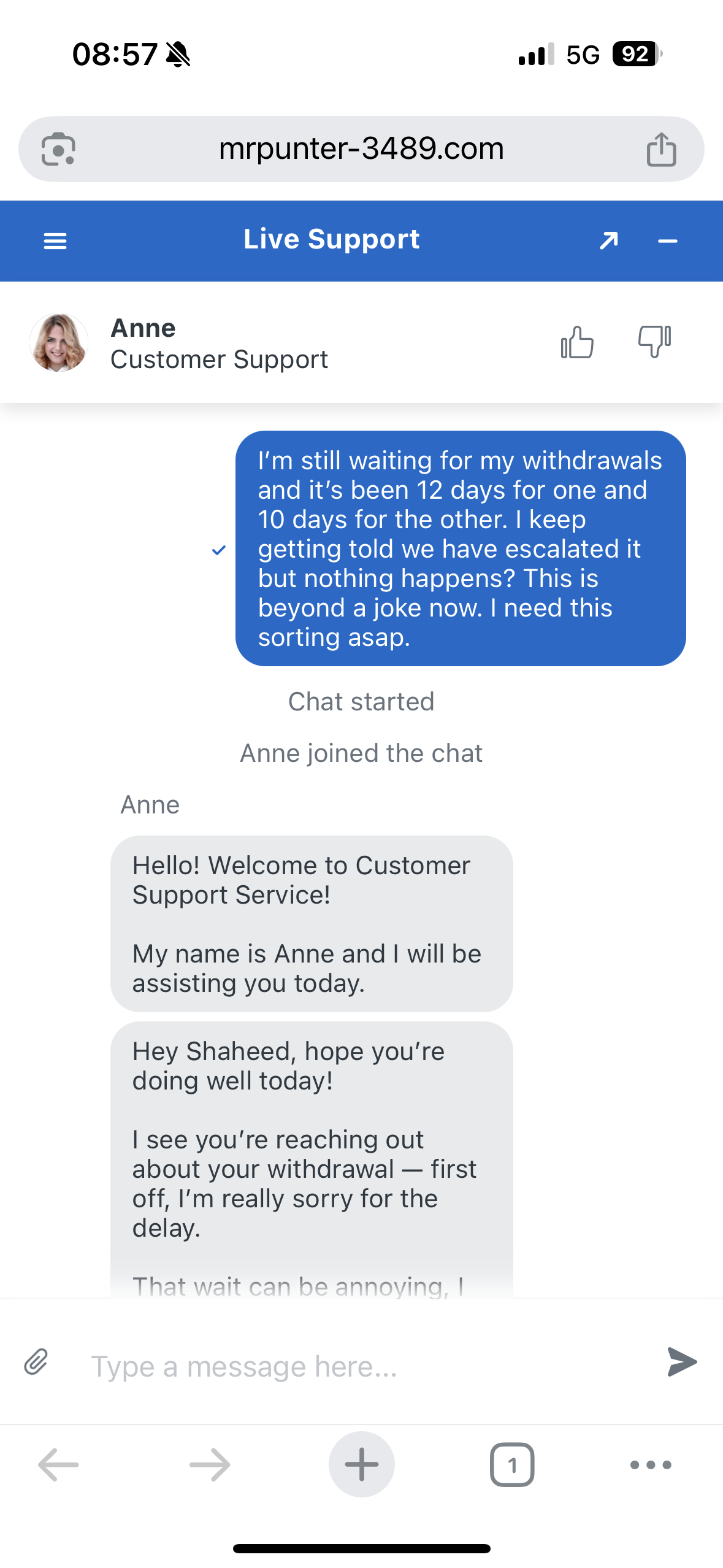
Task: Pop out the chat window with arrow icon
Action: (608, 241)
